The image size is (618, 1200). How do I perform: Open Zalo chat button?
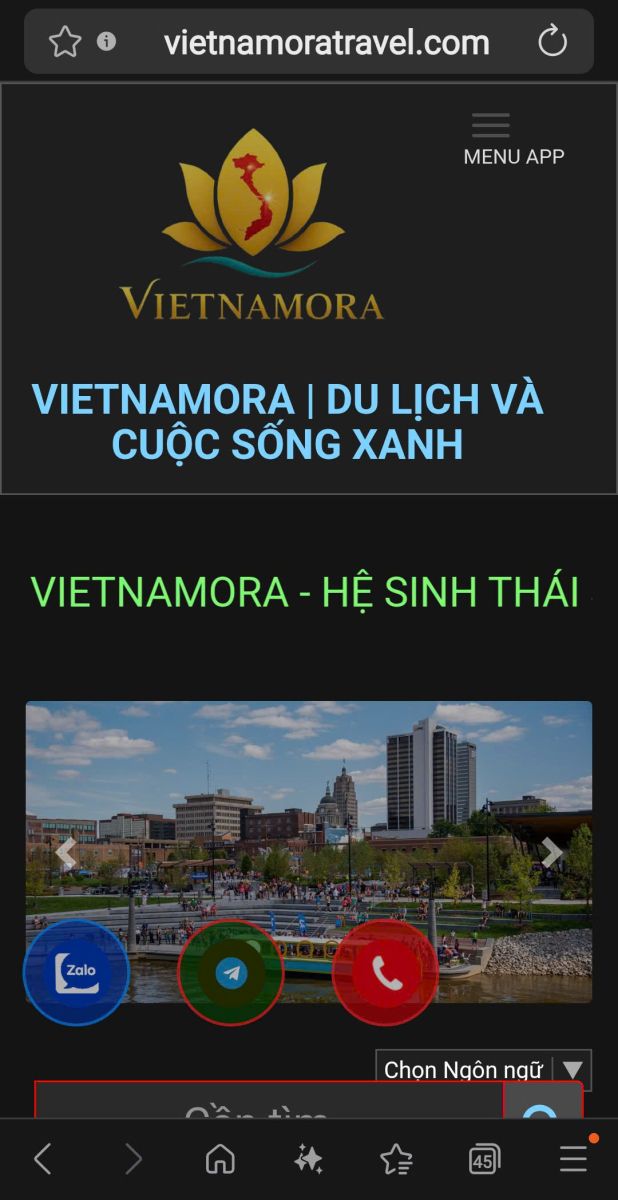[x=76, y=972]
